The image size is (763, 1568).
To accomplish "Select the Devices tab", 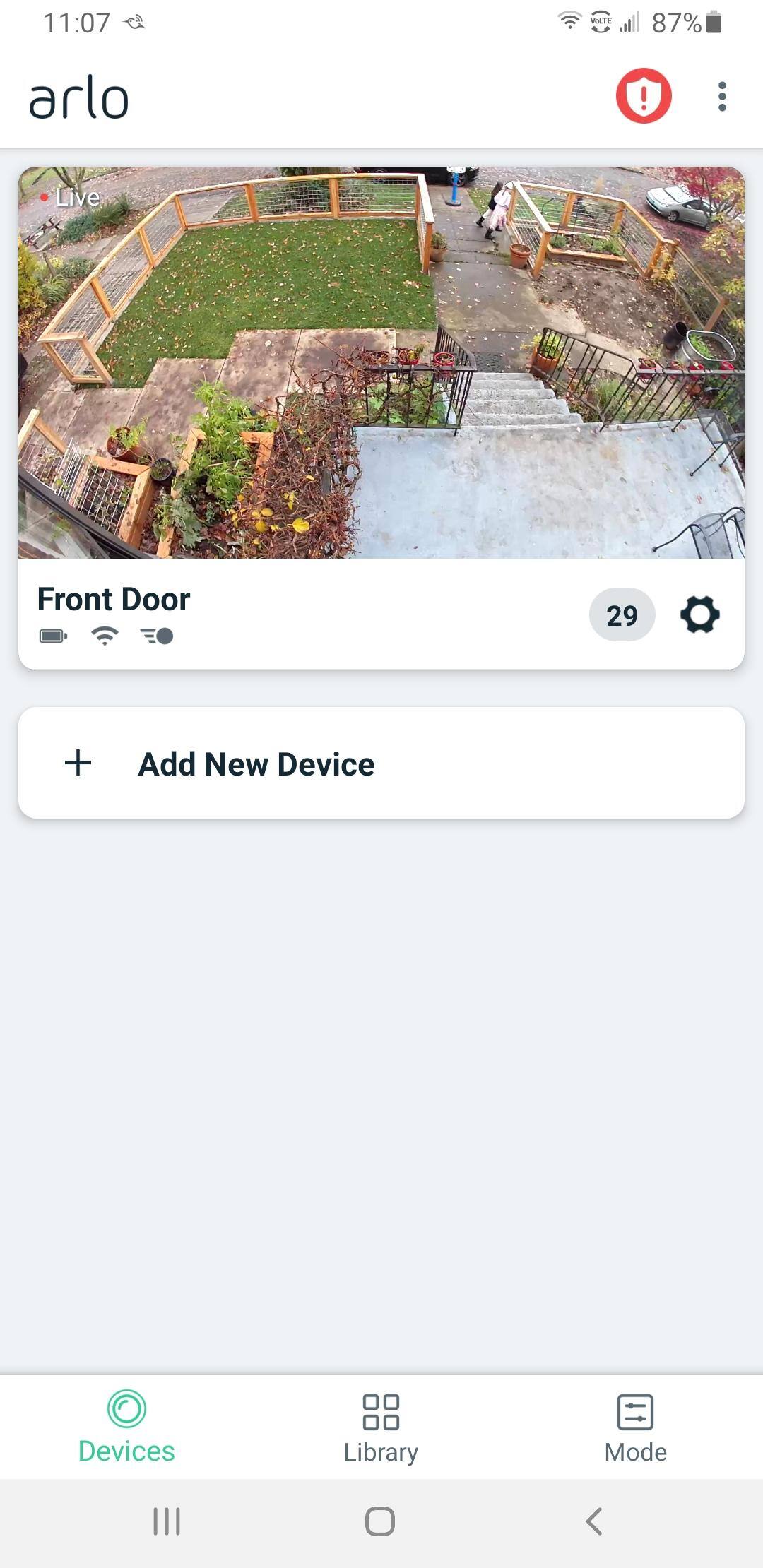I will click(126, 1427).
